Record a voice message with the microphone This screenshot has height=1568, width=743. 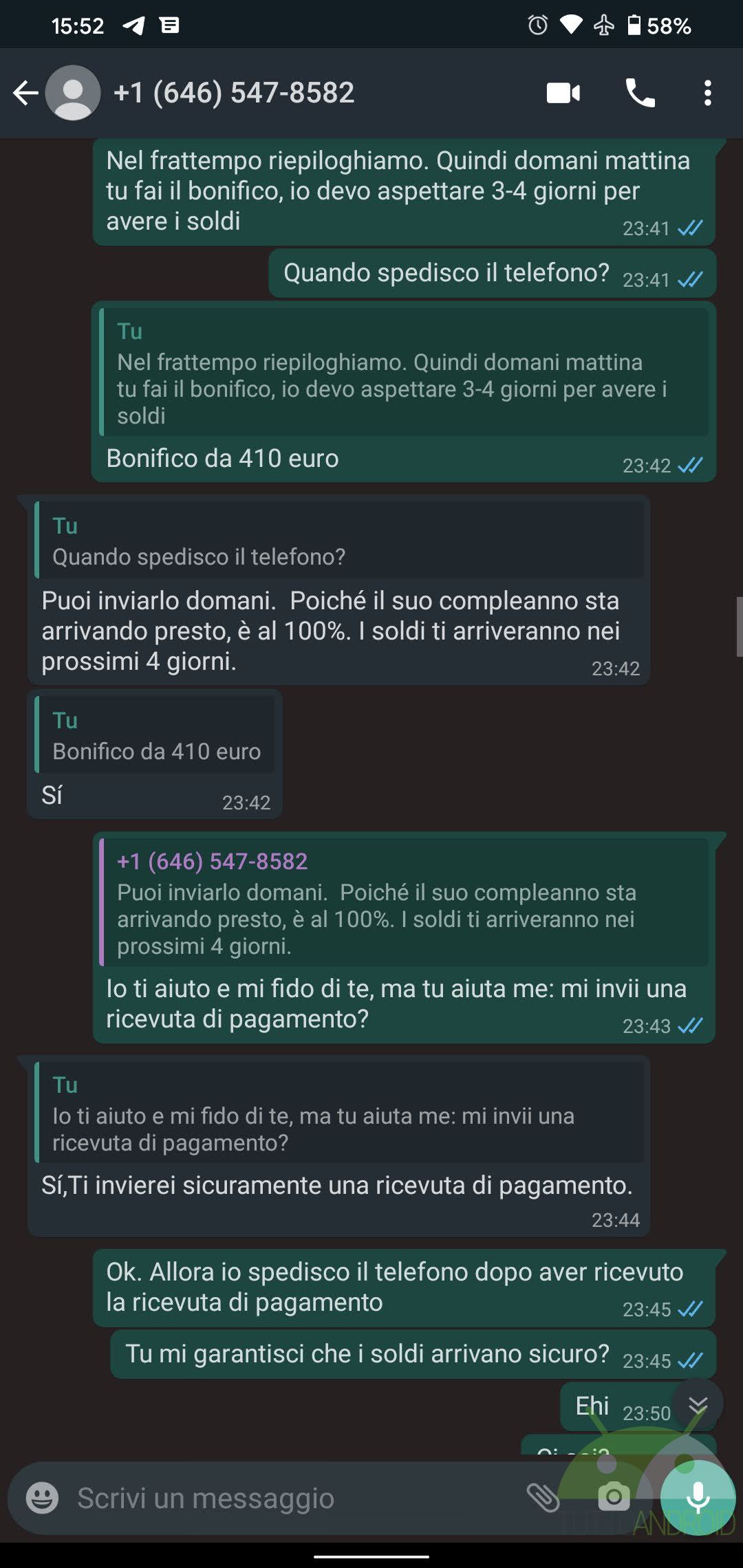click(x=698, y=1497)
